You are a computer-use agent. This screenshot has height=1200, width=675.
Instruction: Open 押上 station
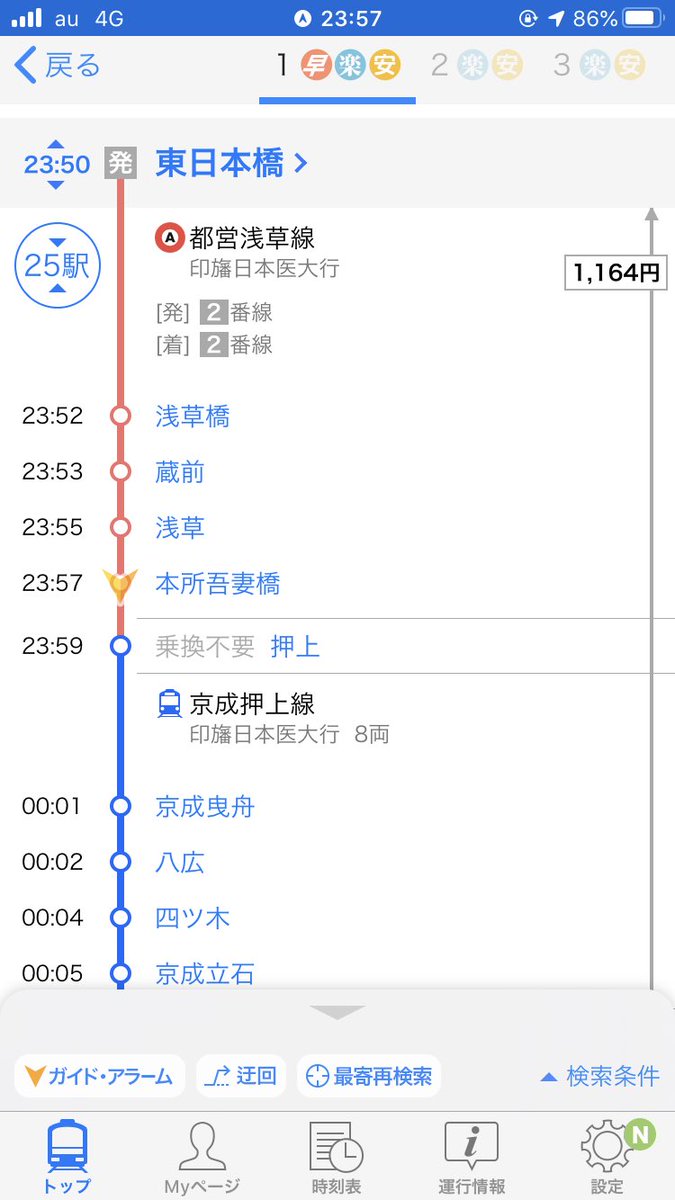pyautogui.click(x=295, y=647)
